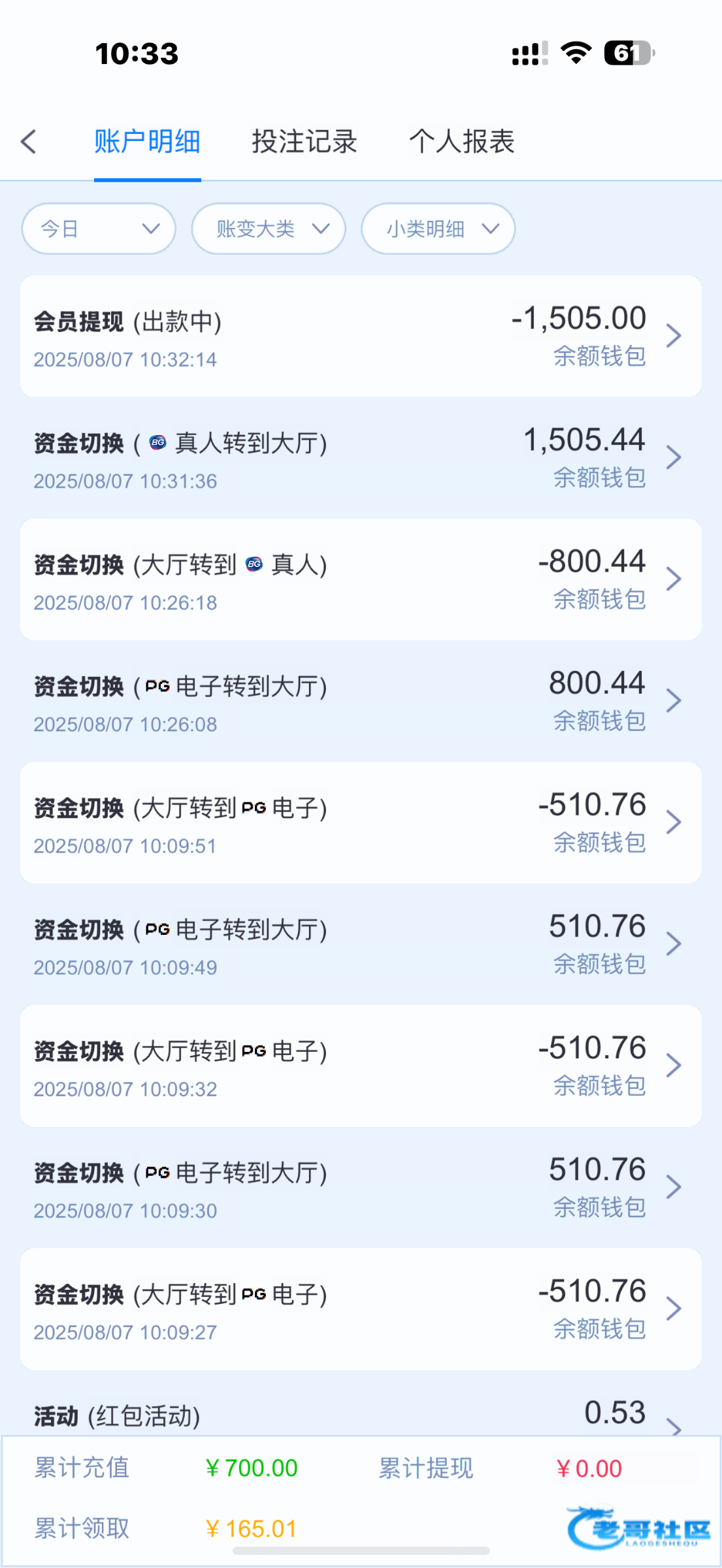Open the 小类明细 filter dropdown

pos(438,229)
